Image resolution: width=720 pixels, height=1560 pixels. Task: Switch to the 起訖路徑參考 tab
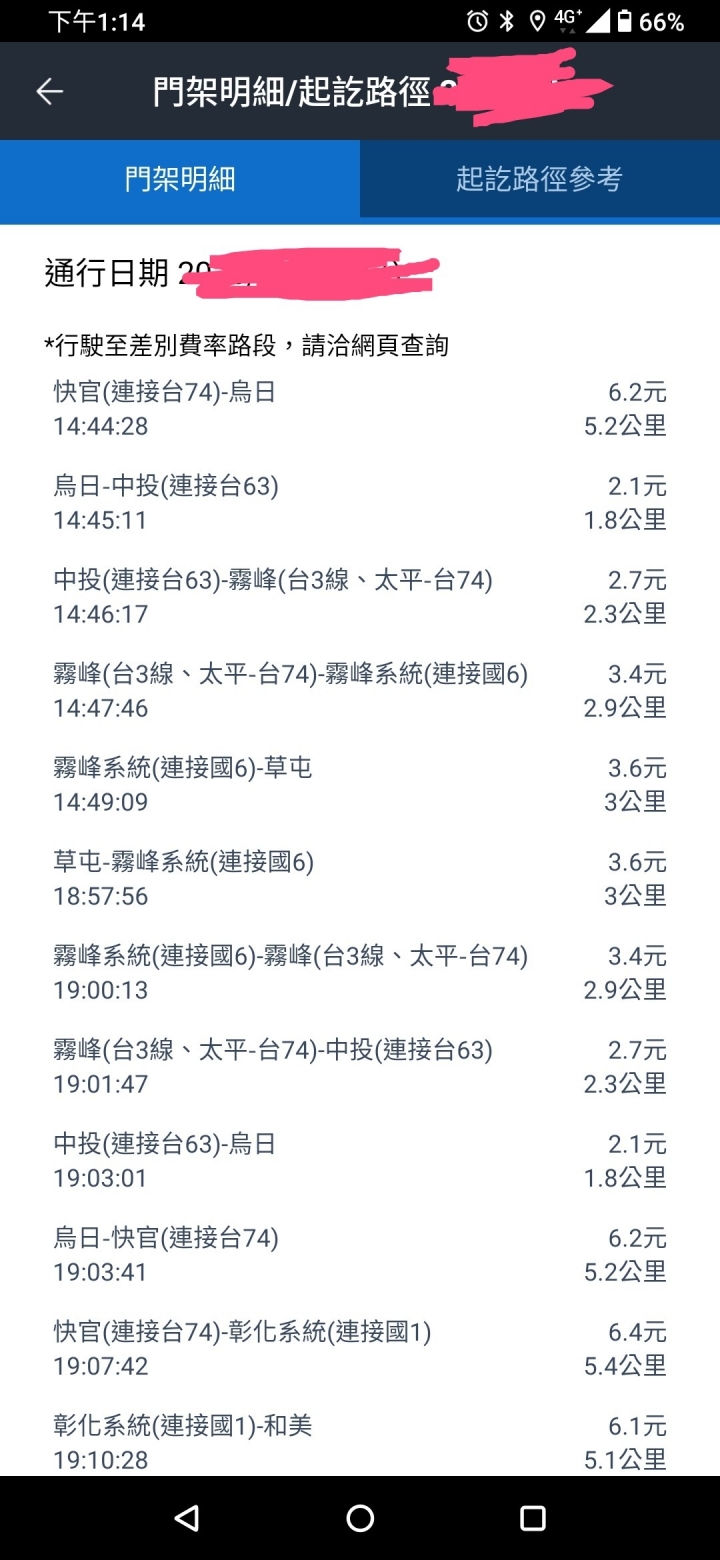pos(539,179)
